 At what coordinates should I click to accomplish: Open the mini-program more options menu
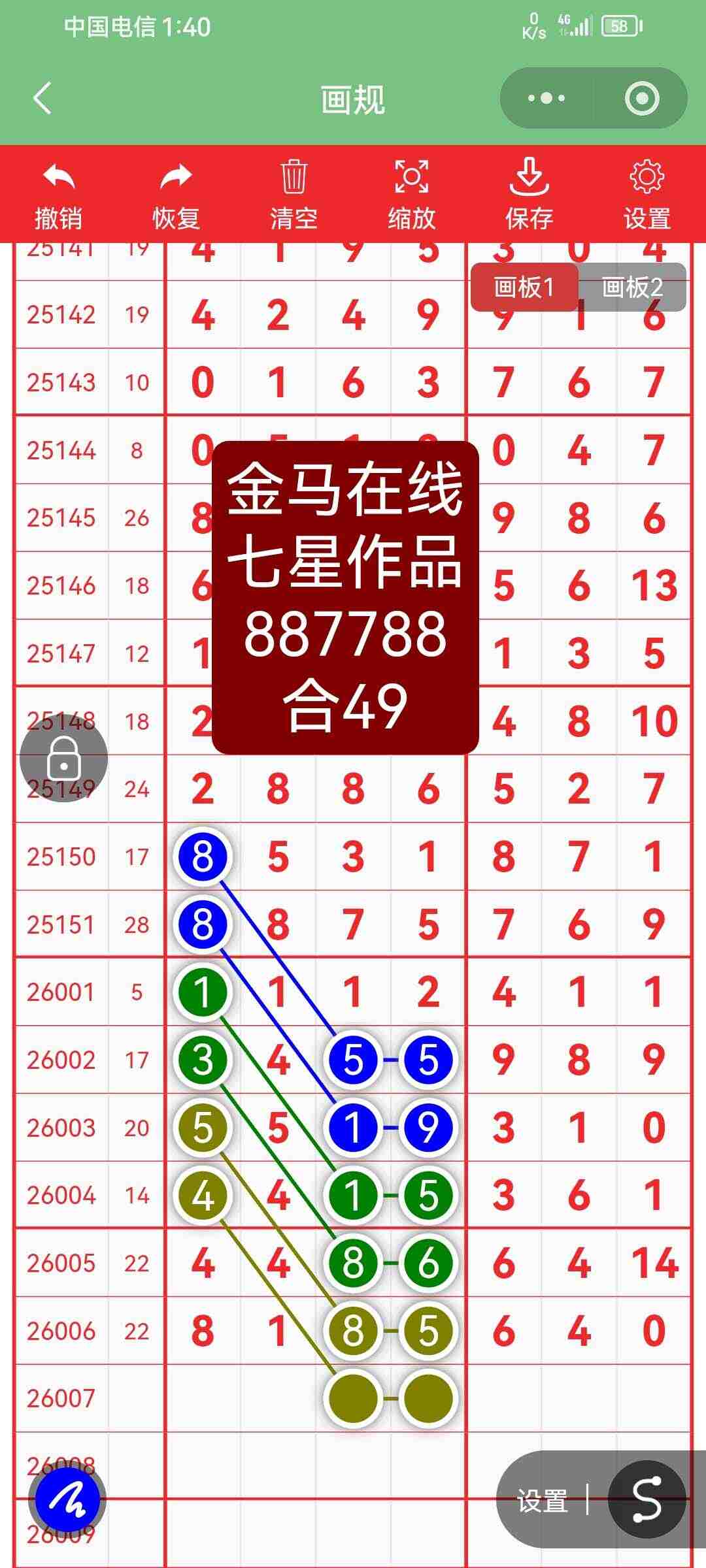[548, 98]
